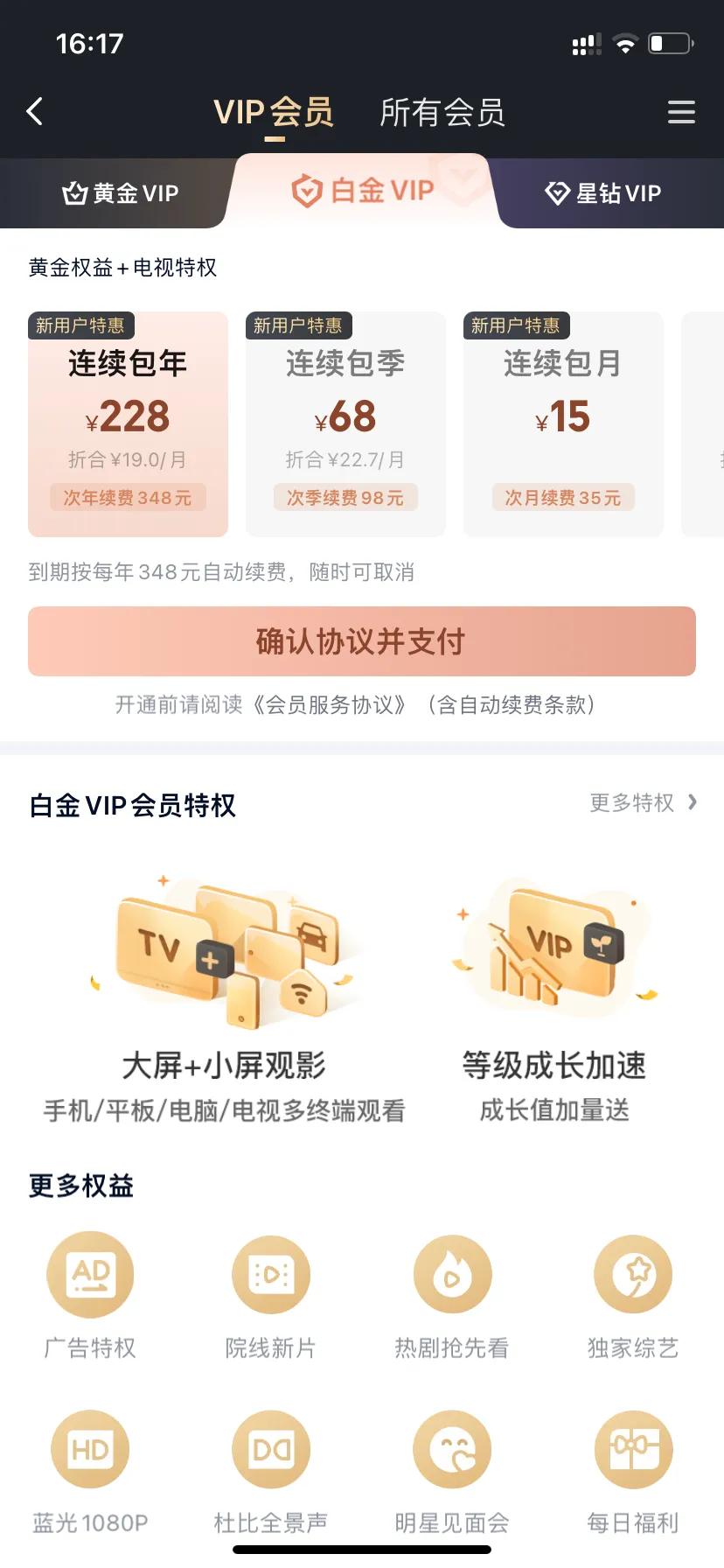
Task: Open the 院线新片 new movie benefit icon
Action: (x=271, y=1274)
